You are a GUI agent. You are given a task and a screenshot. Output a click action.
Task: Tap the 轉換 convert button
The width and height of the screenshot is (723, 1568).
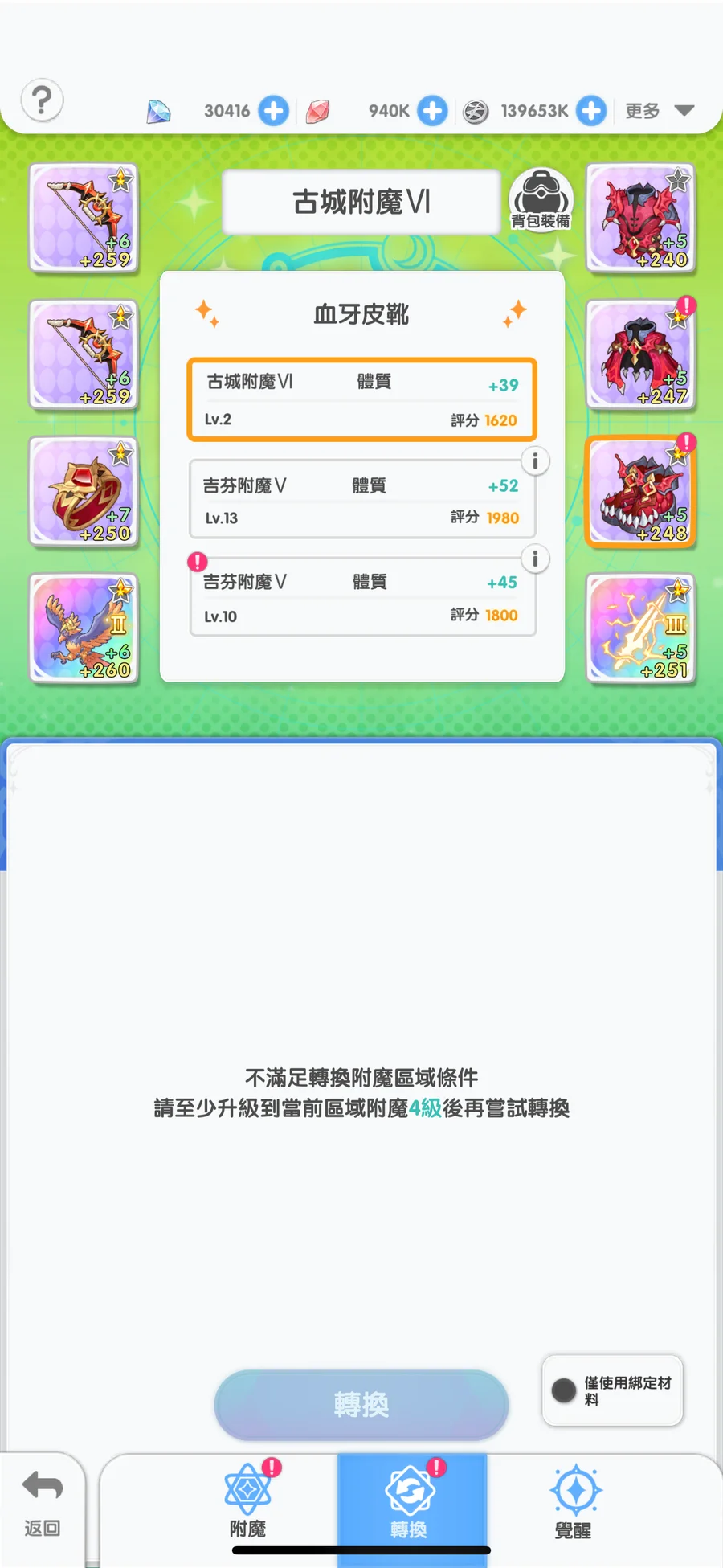click(361, 1404)
